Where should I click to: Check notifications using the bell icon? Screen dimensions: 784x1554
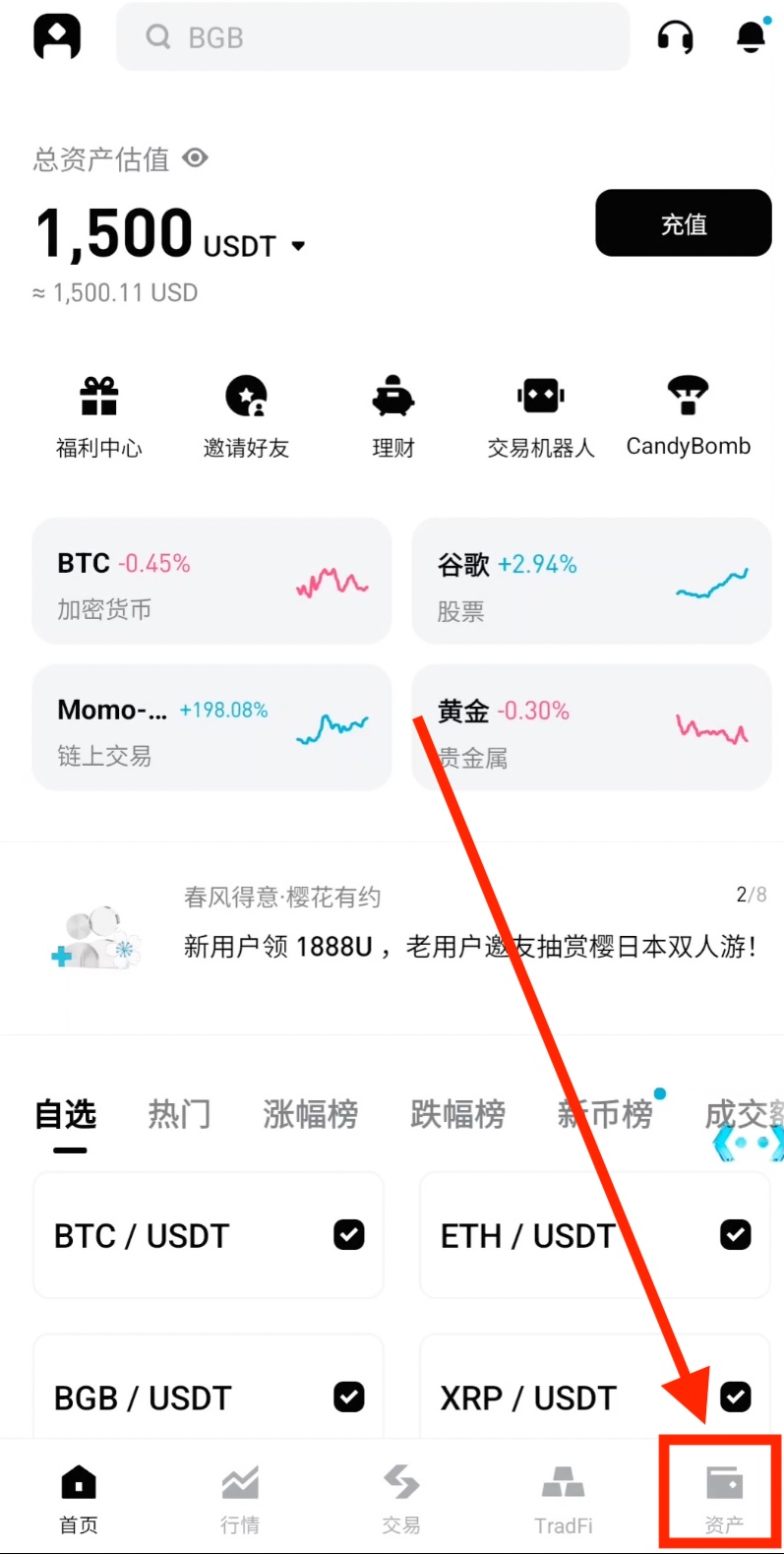point(750,37)
